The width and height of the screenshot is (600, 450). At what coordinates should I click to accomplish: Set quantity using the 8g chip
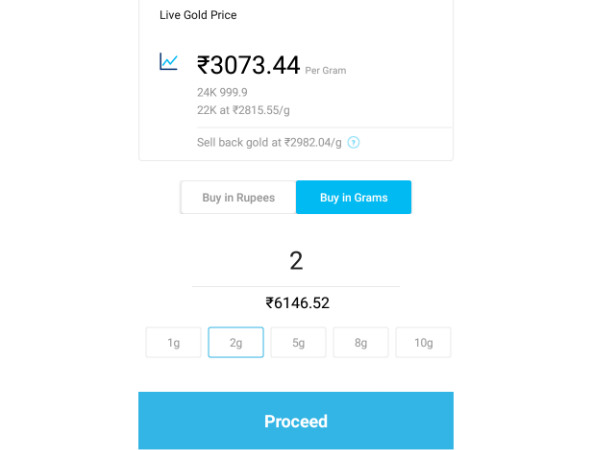360,343
